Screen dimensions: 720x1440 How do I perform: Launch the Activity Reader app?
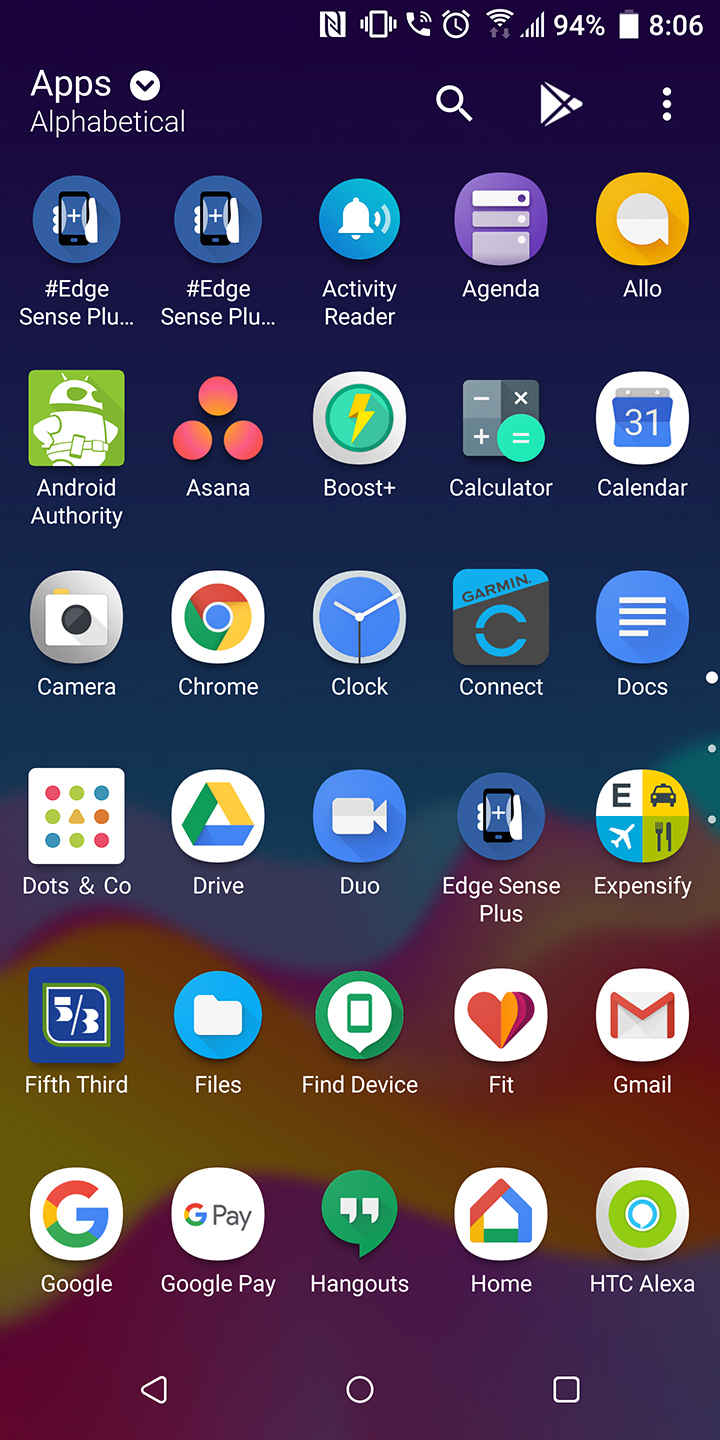[359, 220]
